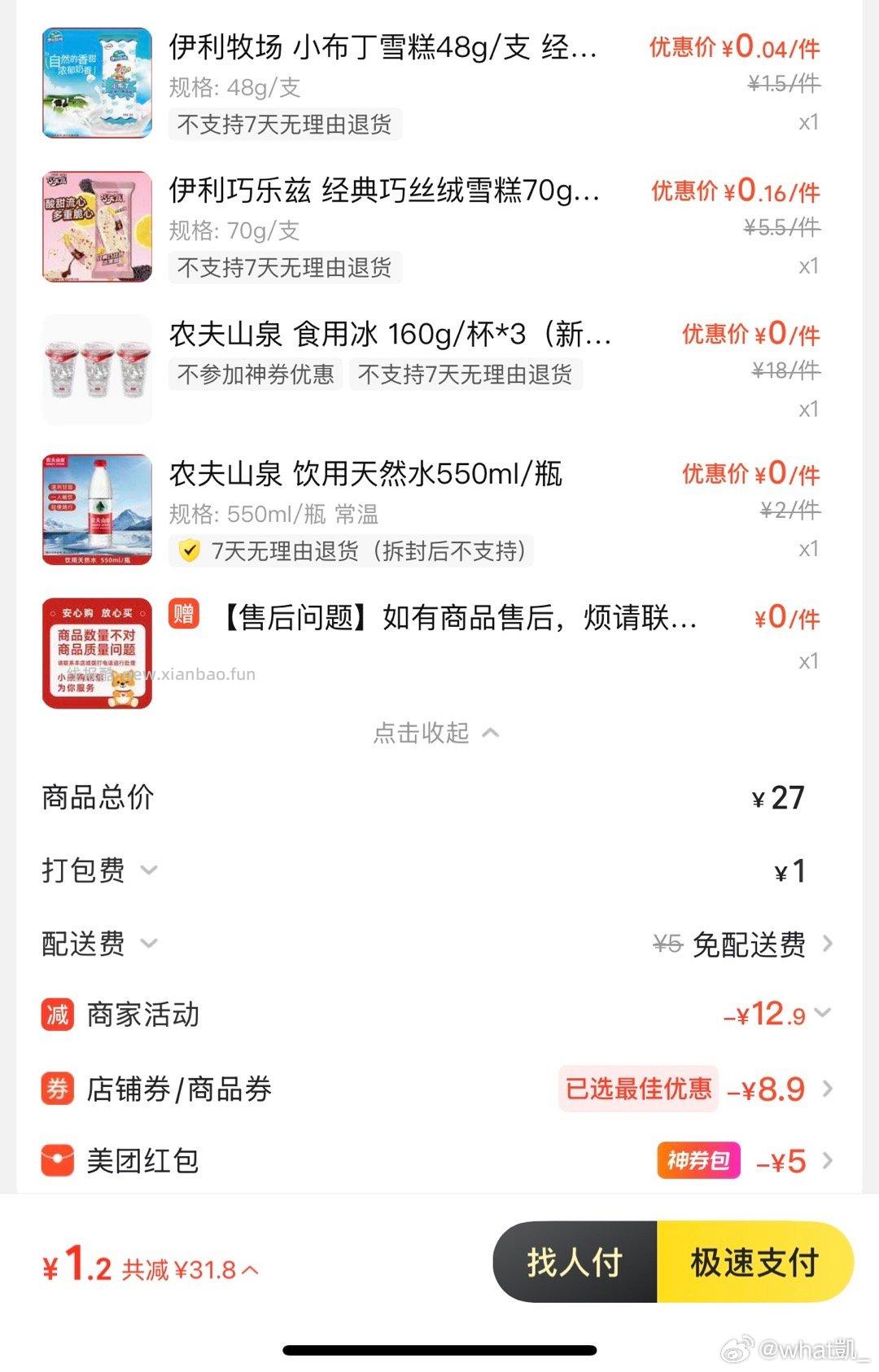Click the 售后问题 service card image
Screen dimensions: 879x1372
[96, 651]
